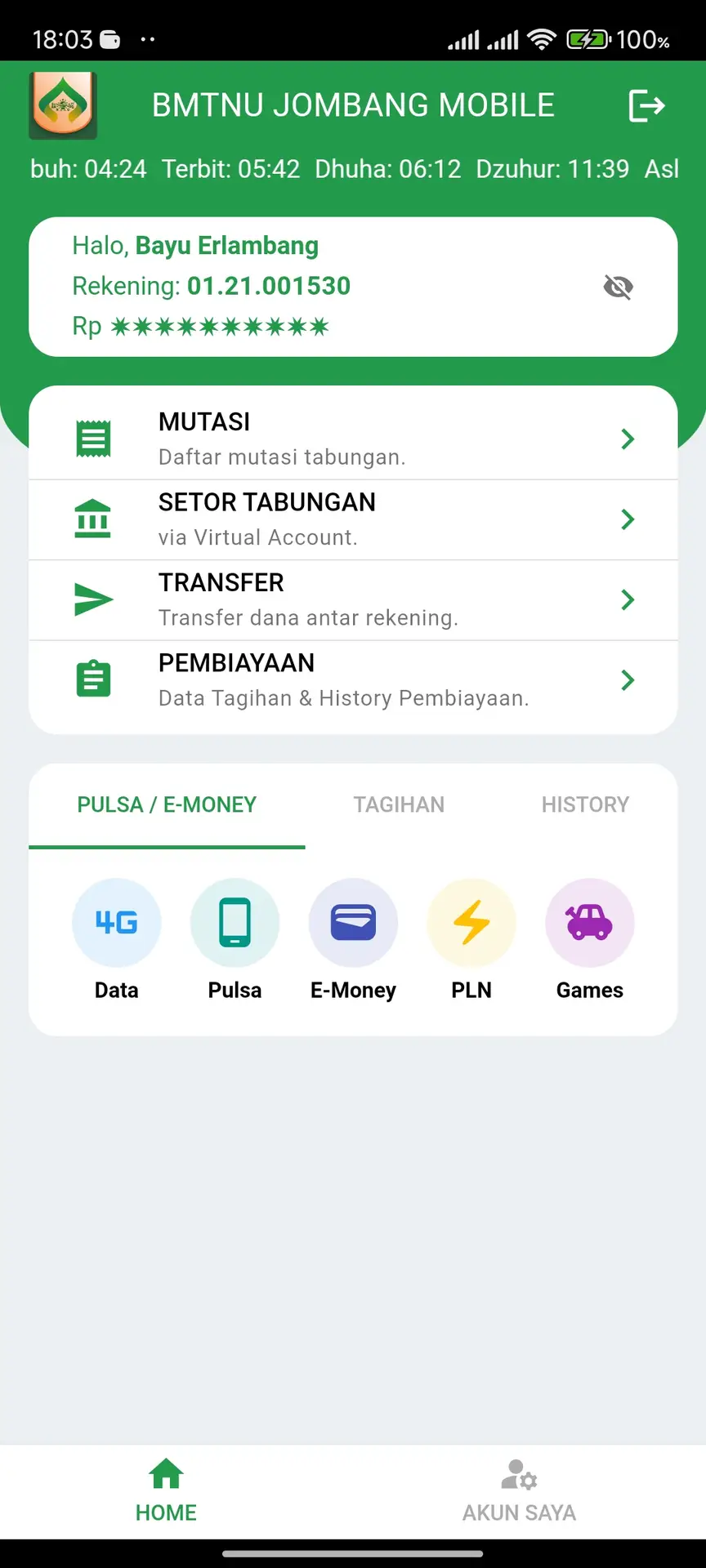
Task: Tap the Home tab in bottom navigation
Action: (166, 1491)
